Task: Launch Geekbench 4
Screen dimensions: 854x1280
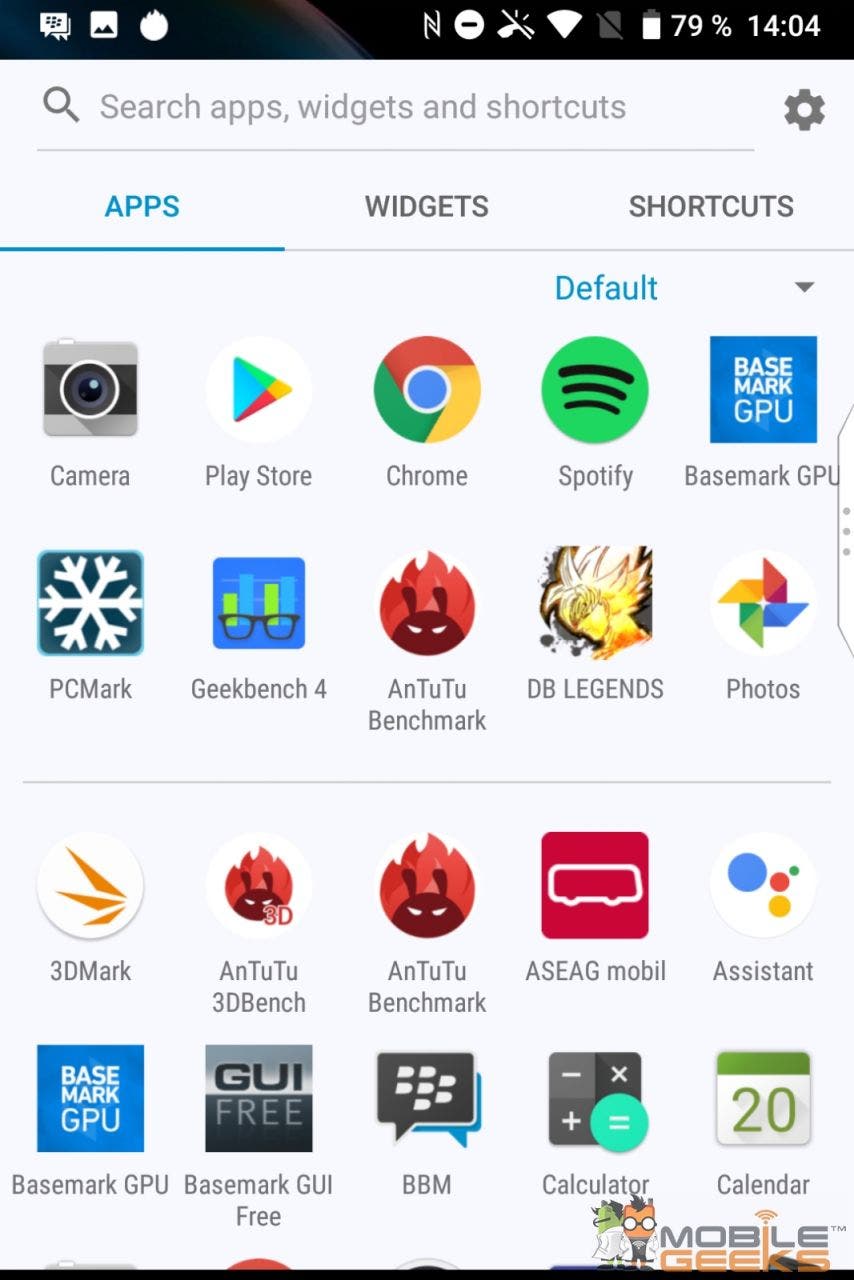Action: click(258, 603)
